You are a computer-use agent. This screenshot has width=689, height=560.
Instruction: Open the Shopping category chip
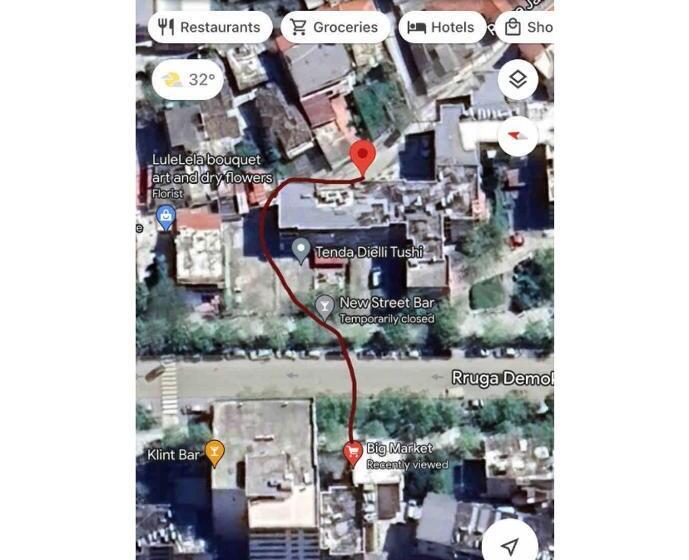point(525,27)
